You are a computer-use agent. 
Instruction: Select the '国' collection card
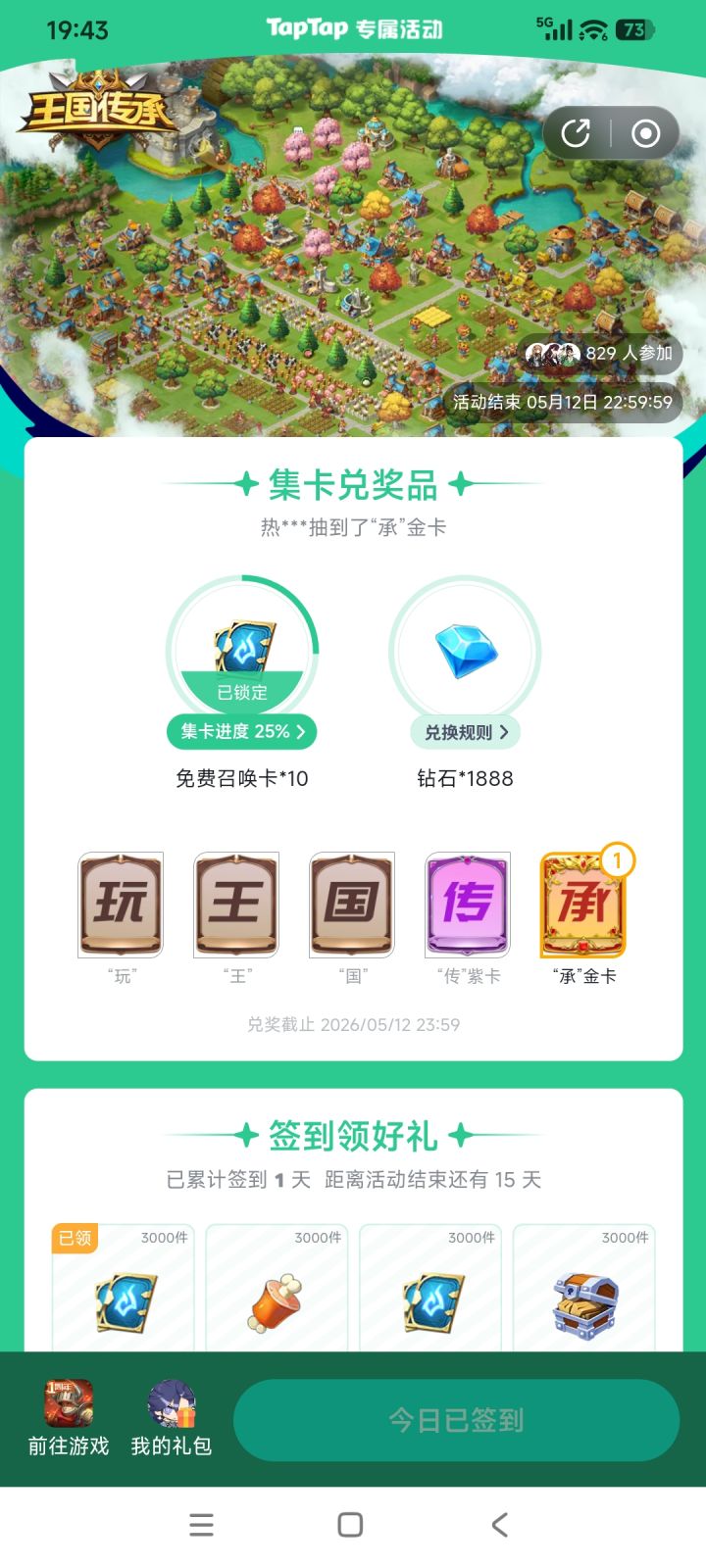click(x=351, y=904)
